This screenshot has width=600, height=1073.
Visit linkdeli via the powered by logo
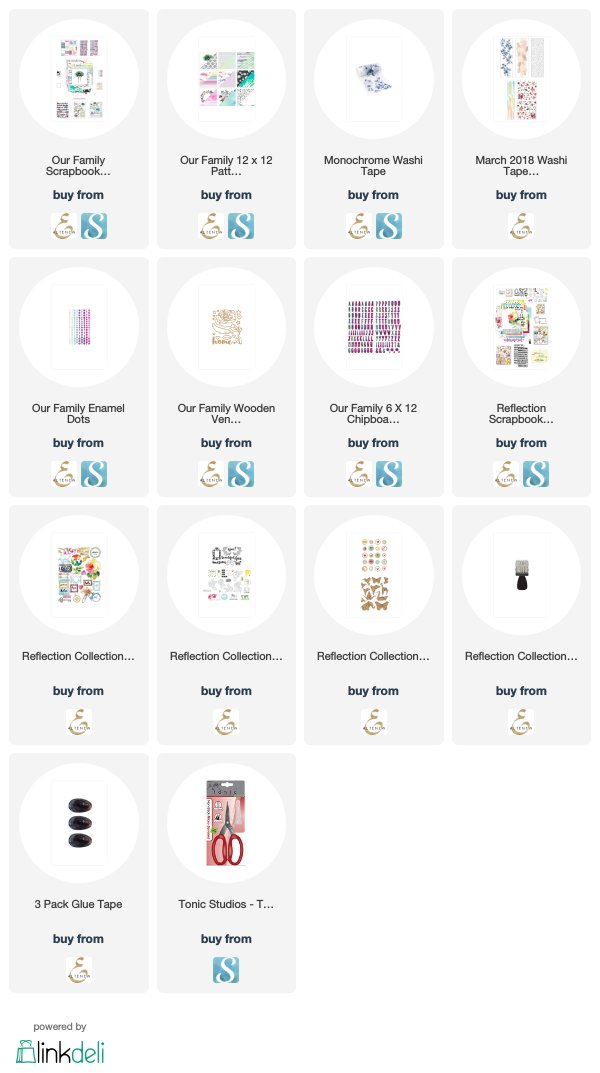(x=60, y=1052)
